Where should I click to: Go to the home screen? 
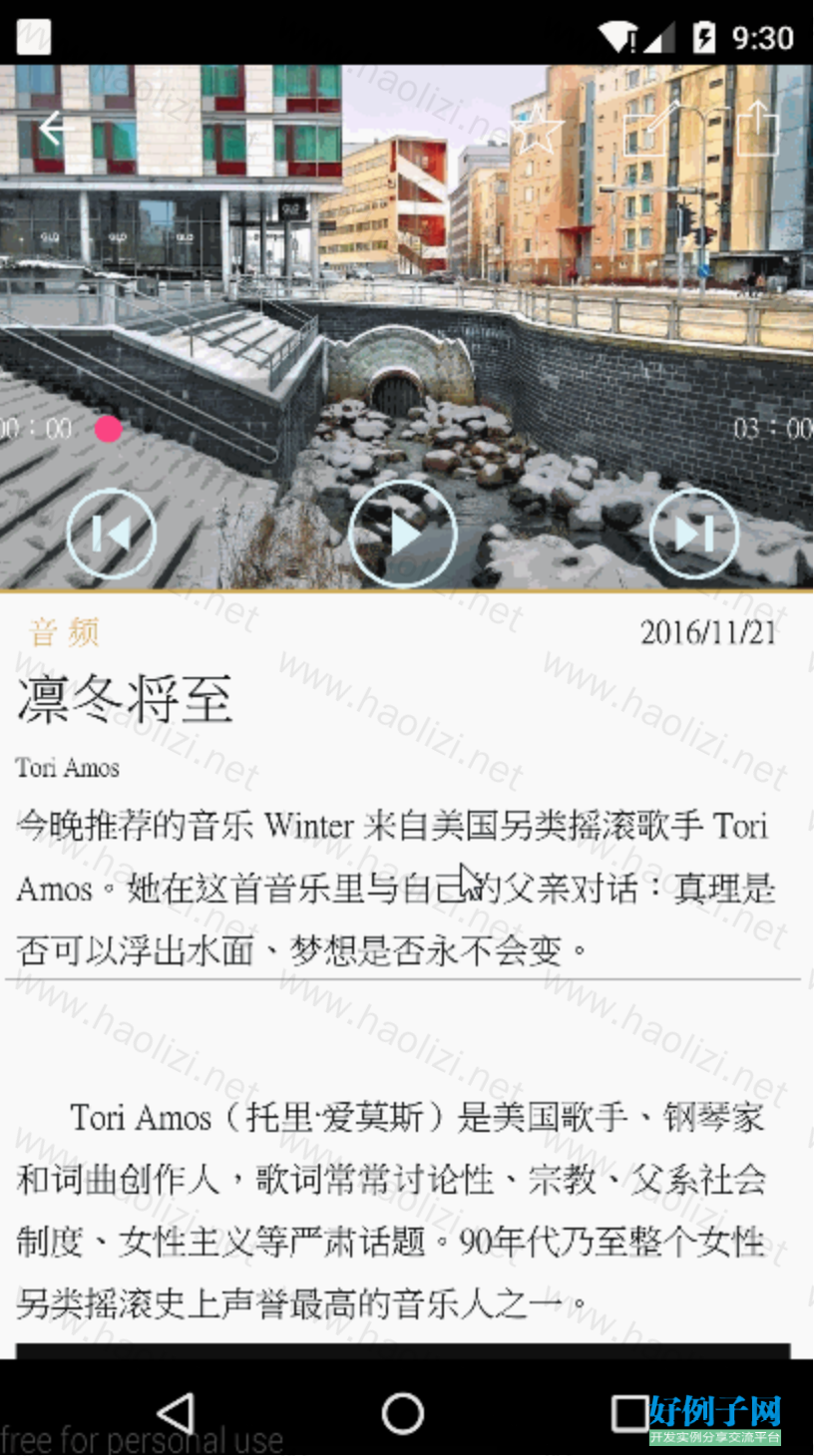click(403, 1412)
